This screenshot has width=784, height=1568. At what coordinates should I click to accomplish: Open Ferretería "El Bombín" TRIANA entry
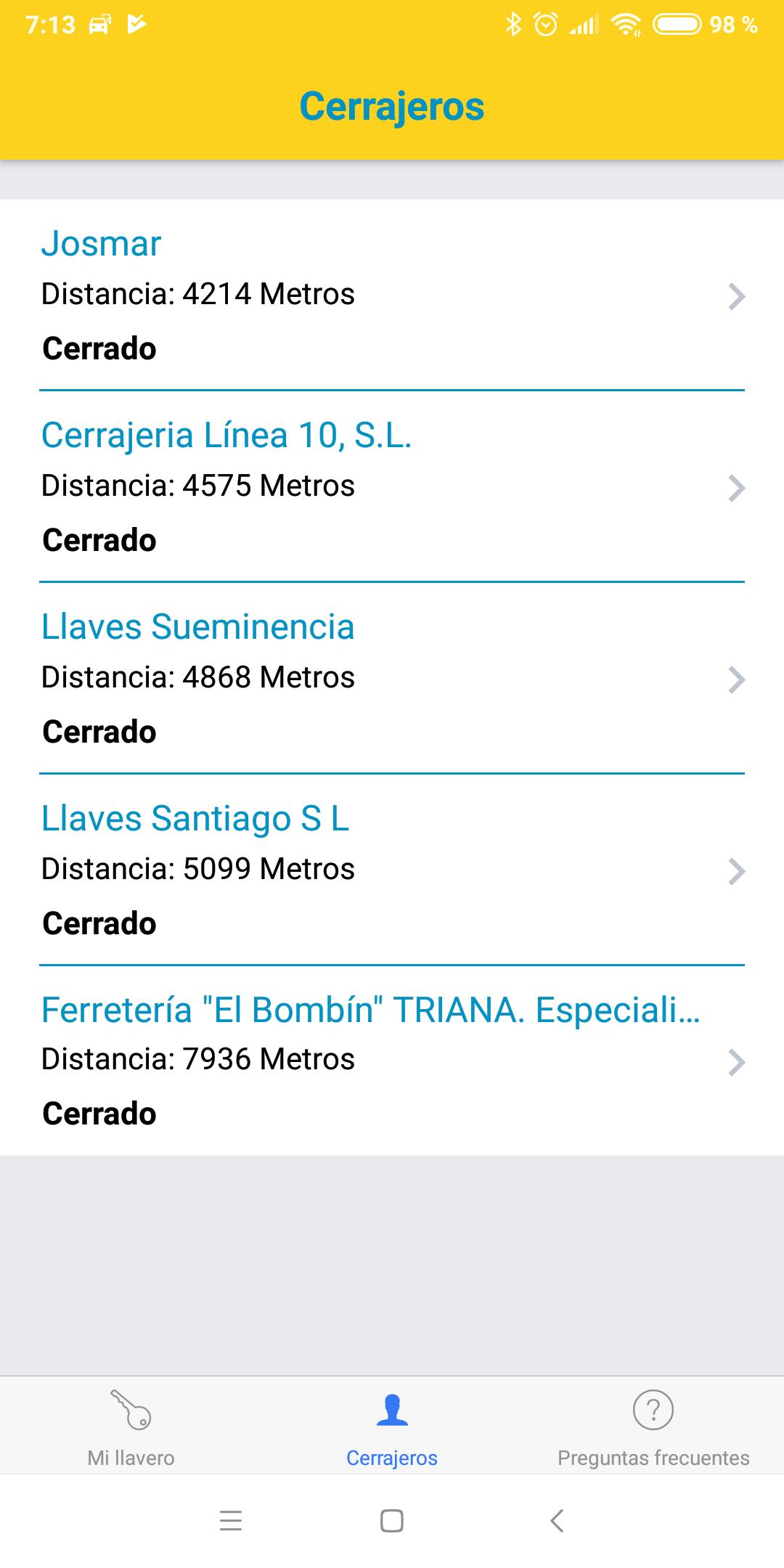coord(392,1061)
